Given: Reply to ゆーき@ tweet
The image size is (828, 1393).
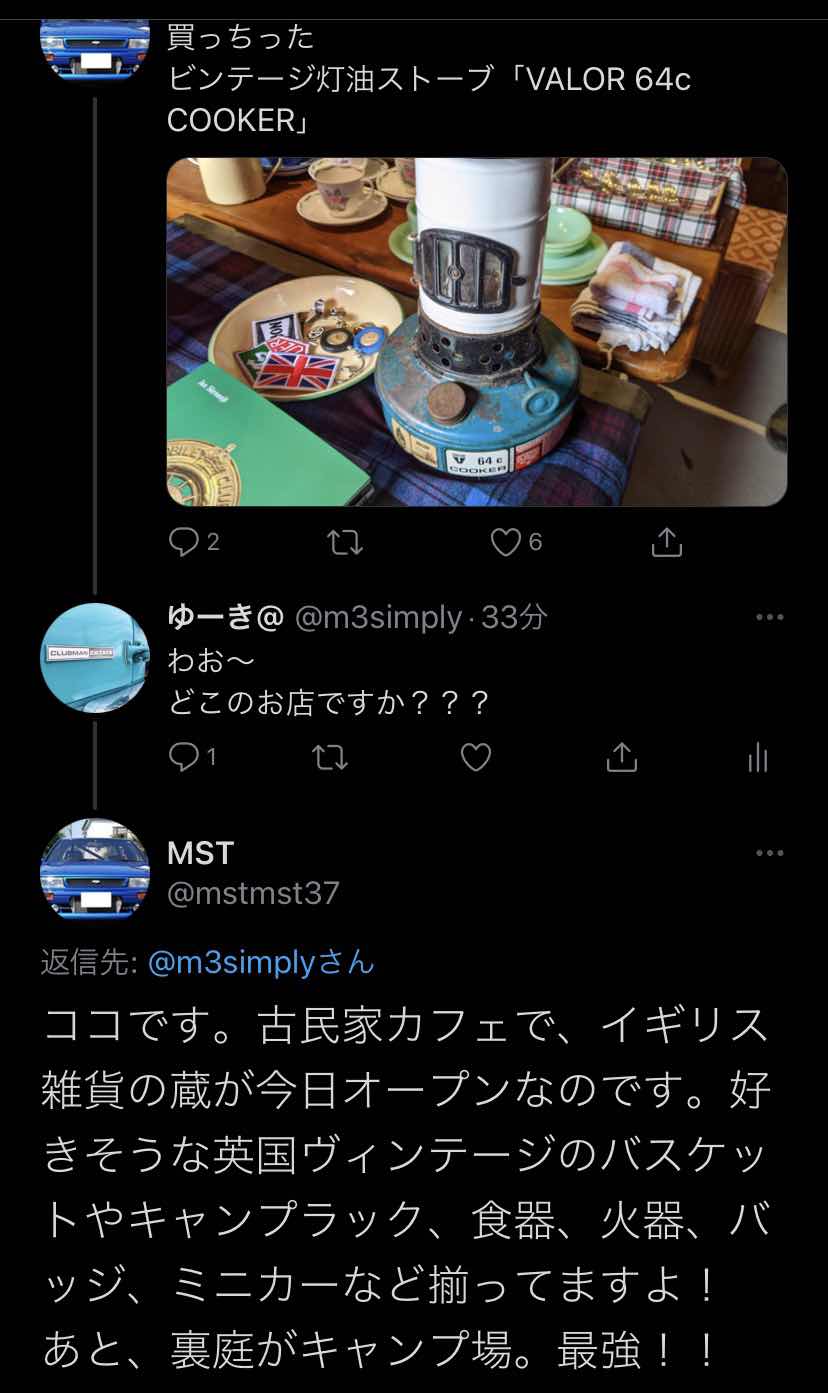Looking at the screenshot, I should 185,758.
